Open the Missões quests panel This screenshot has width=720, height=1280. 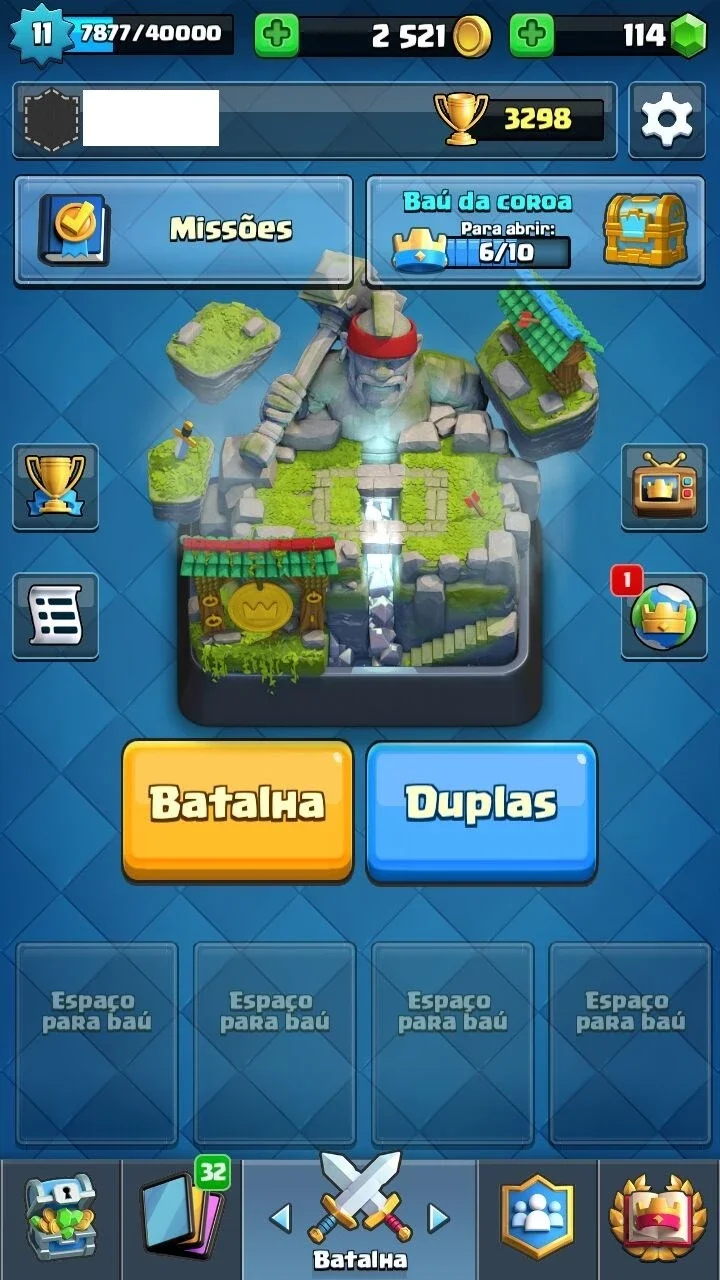183,230
